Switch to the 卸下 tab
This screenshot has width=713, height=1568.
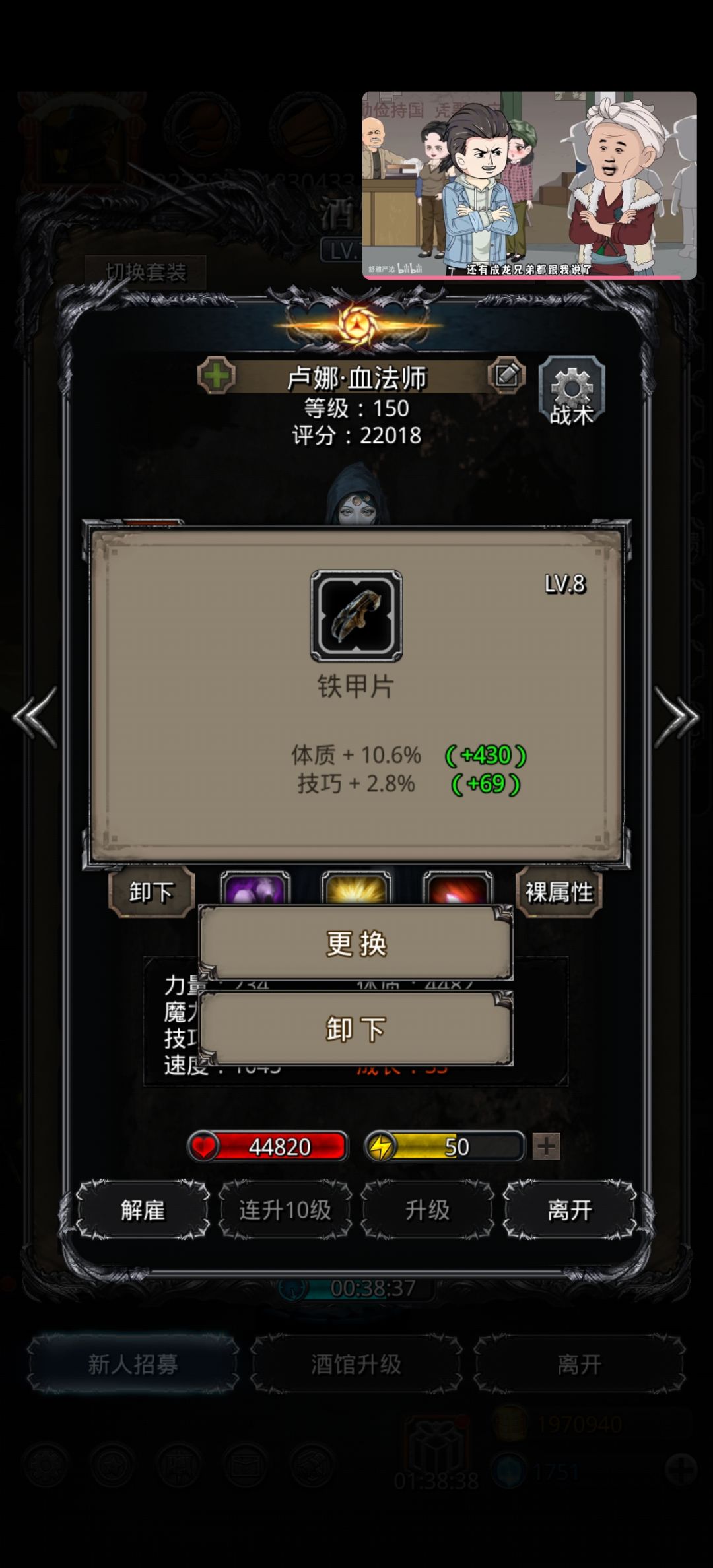click(x=151, y=891)
